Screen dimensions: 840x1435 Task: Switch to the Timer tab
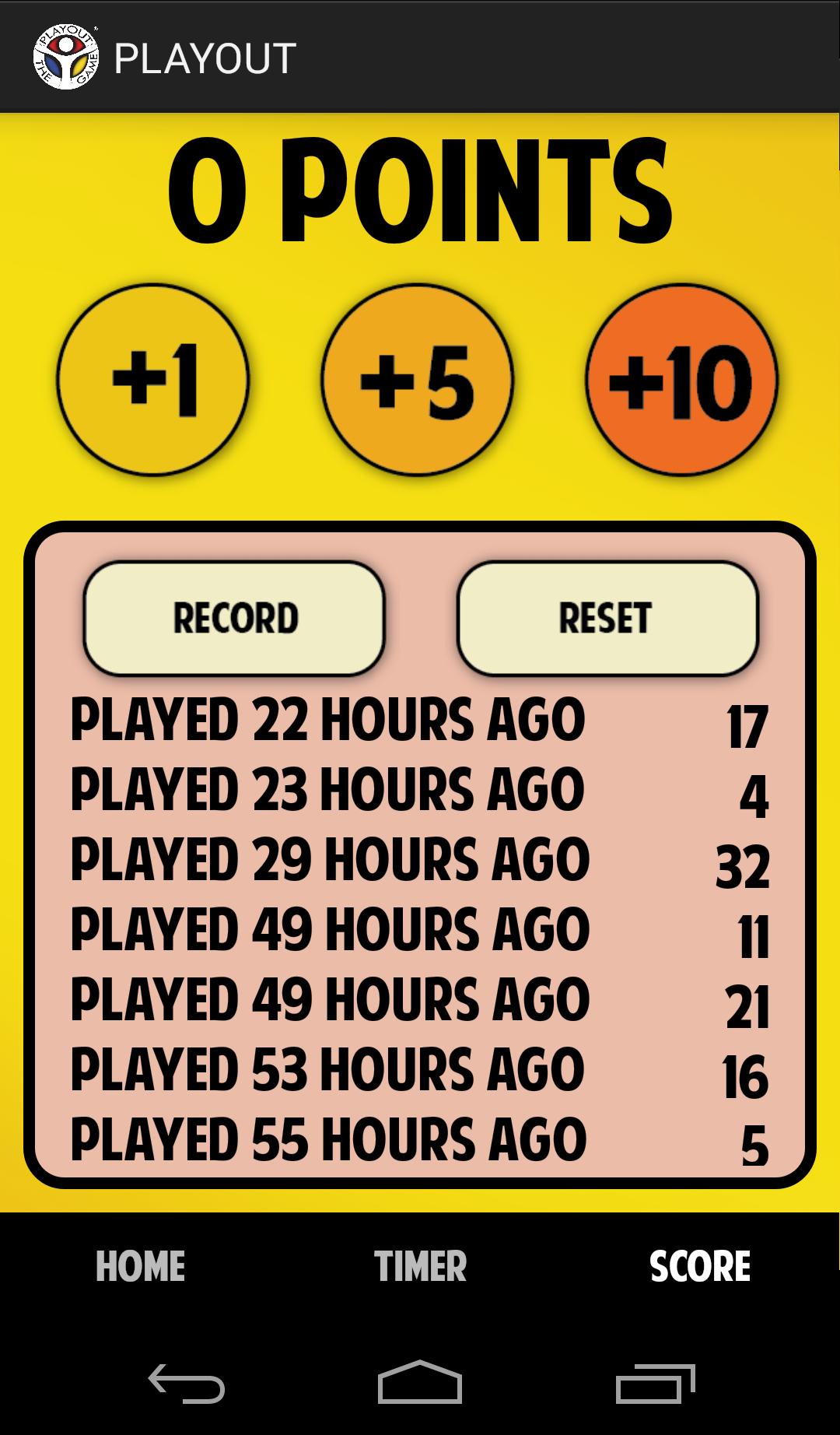420,1267
